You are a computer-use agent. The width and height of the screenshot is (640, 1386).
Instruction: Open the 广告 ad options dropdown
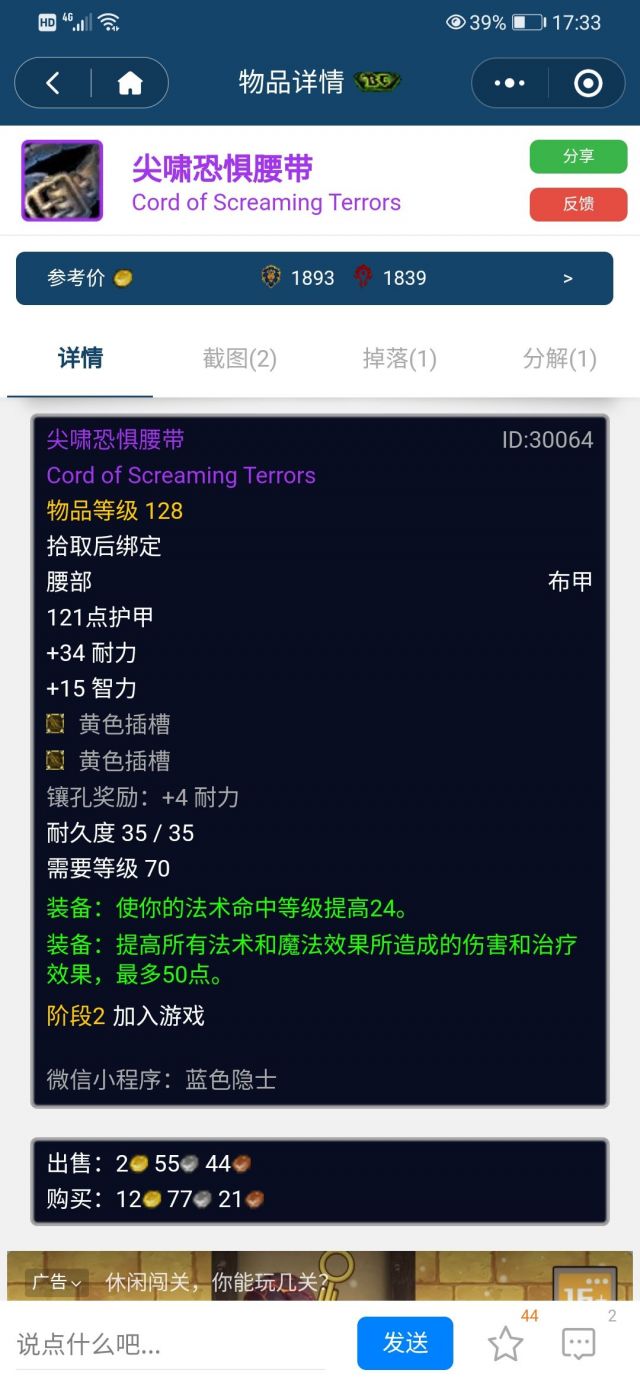[56, 1282]
